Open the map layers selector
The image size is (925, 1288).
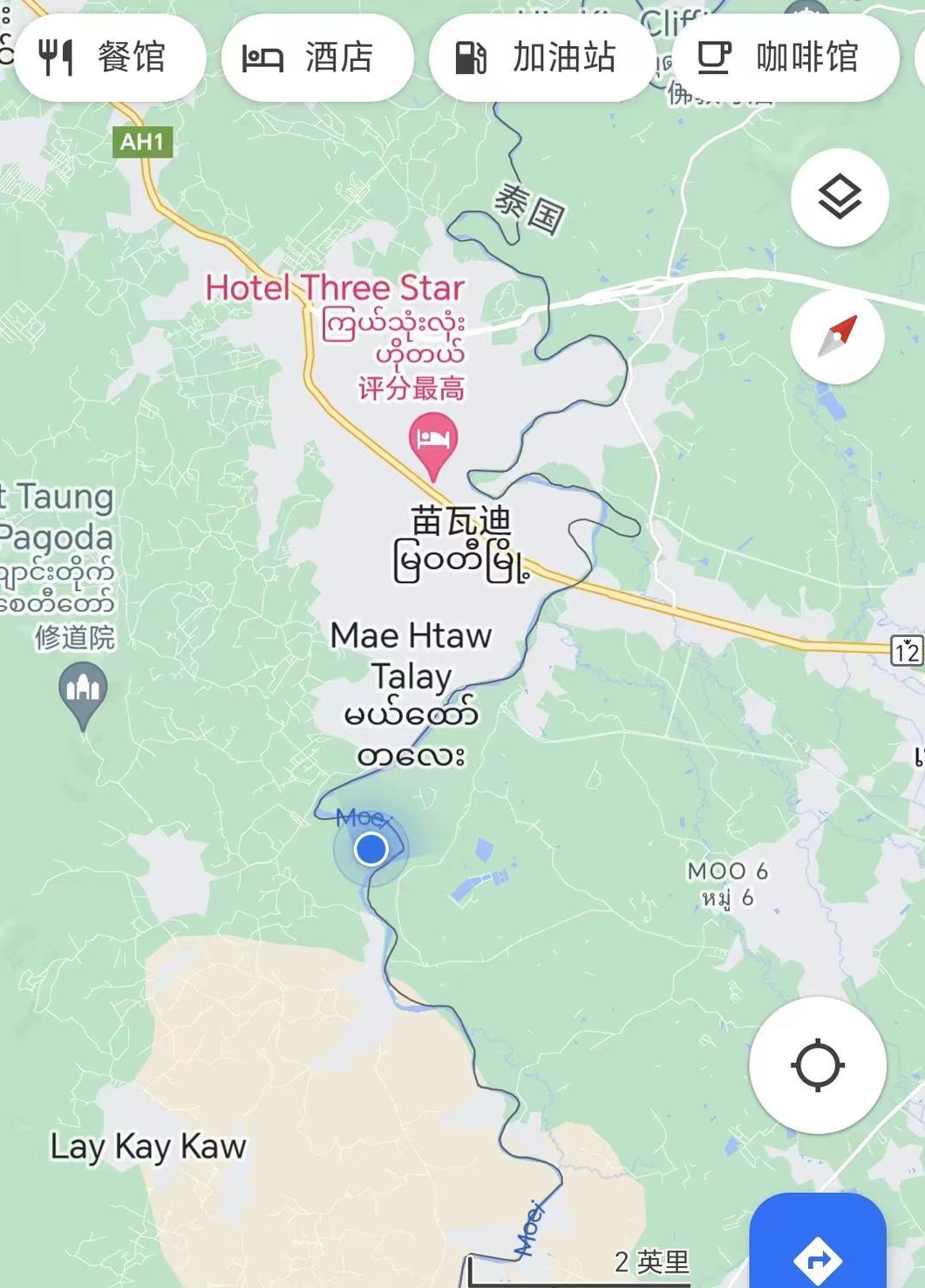pyautogui.click(x=839, y=198)
